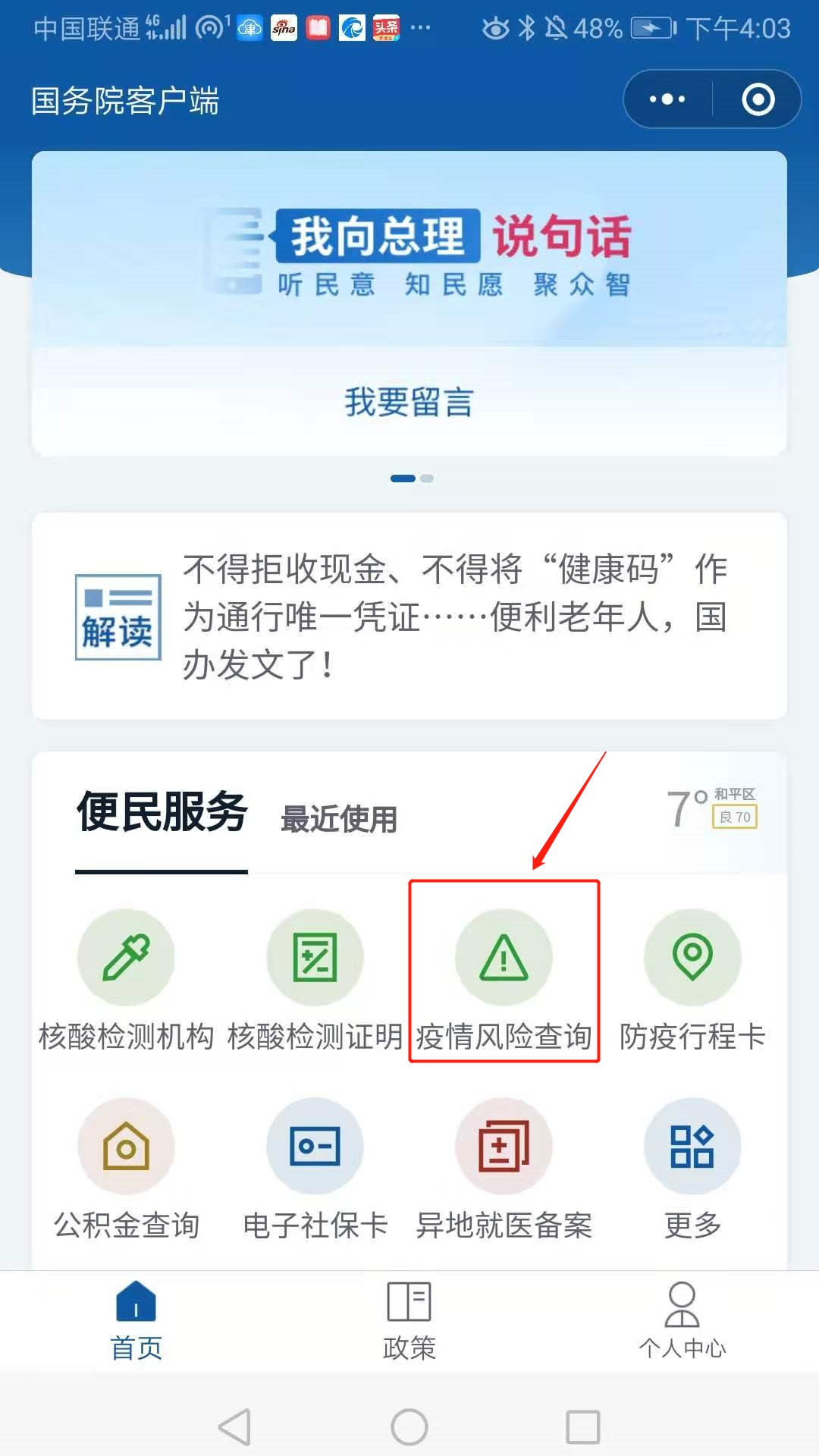This screenshot has width=819, height=1456.
Task: Open the 解读 article about 健康码
Action: [x=409, y=616]
